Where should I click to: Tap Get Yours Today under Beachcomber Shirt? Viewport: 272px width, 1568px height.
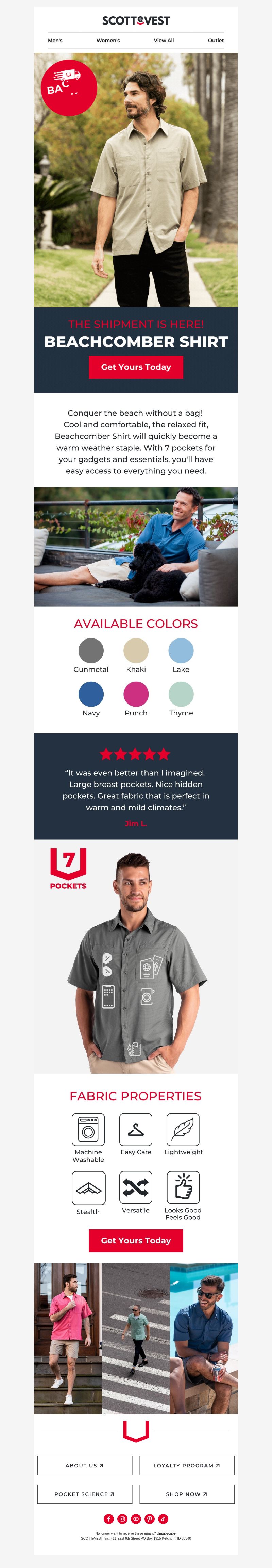(136, 367)
